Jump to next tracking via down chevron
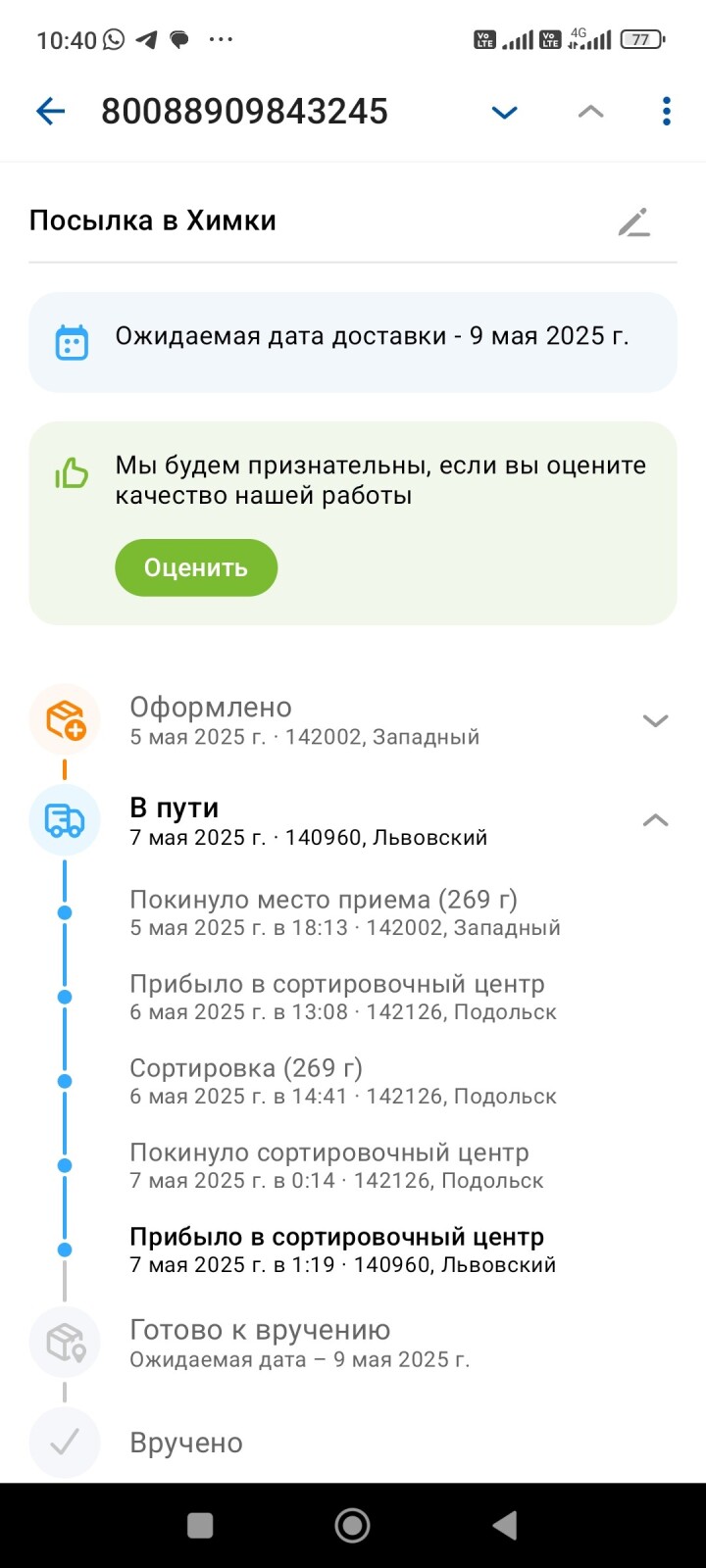706x1568 pixels. 504,113
